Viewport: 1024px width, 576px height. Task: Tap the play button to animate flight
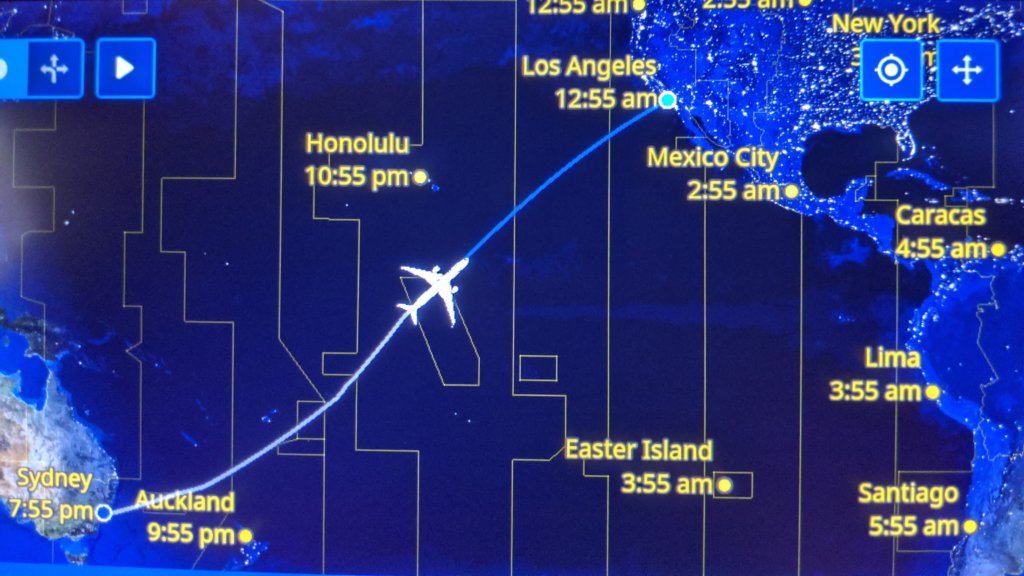pyautogui.click(x=125, y=68)
